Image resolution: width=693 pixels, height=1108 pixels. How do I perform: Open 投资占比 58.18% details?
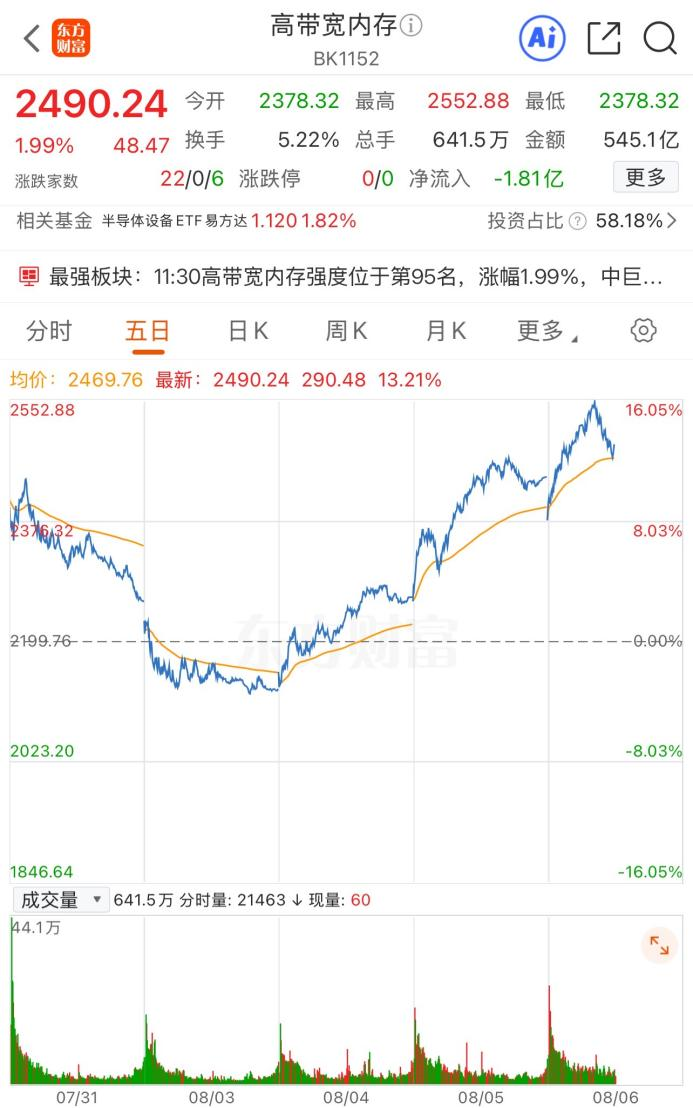(x=582, y=221)
